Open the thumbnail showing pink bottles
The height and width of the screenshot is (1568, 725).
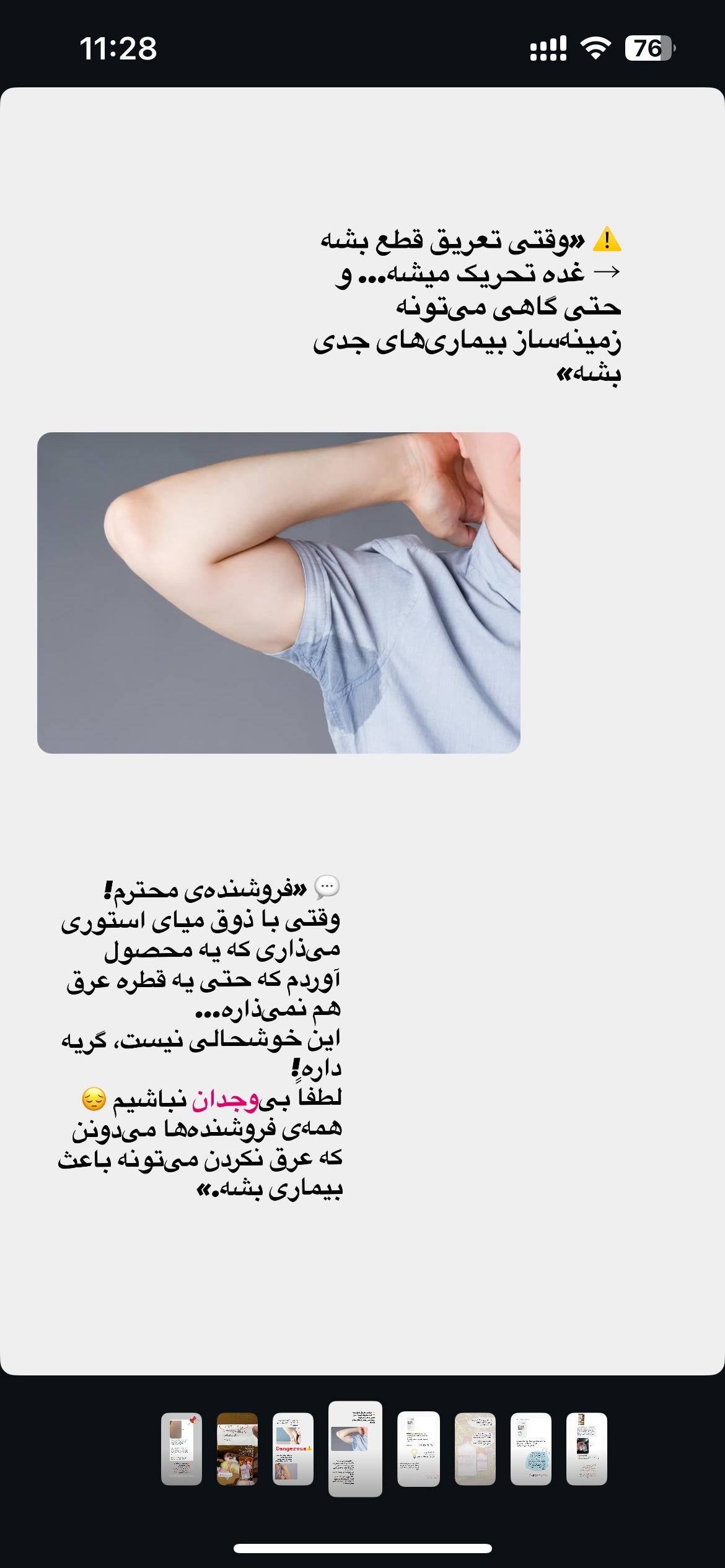(x=475, y=1448)
